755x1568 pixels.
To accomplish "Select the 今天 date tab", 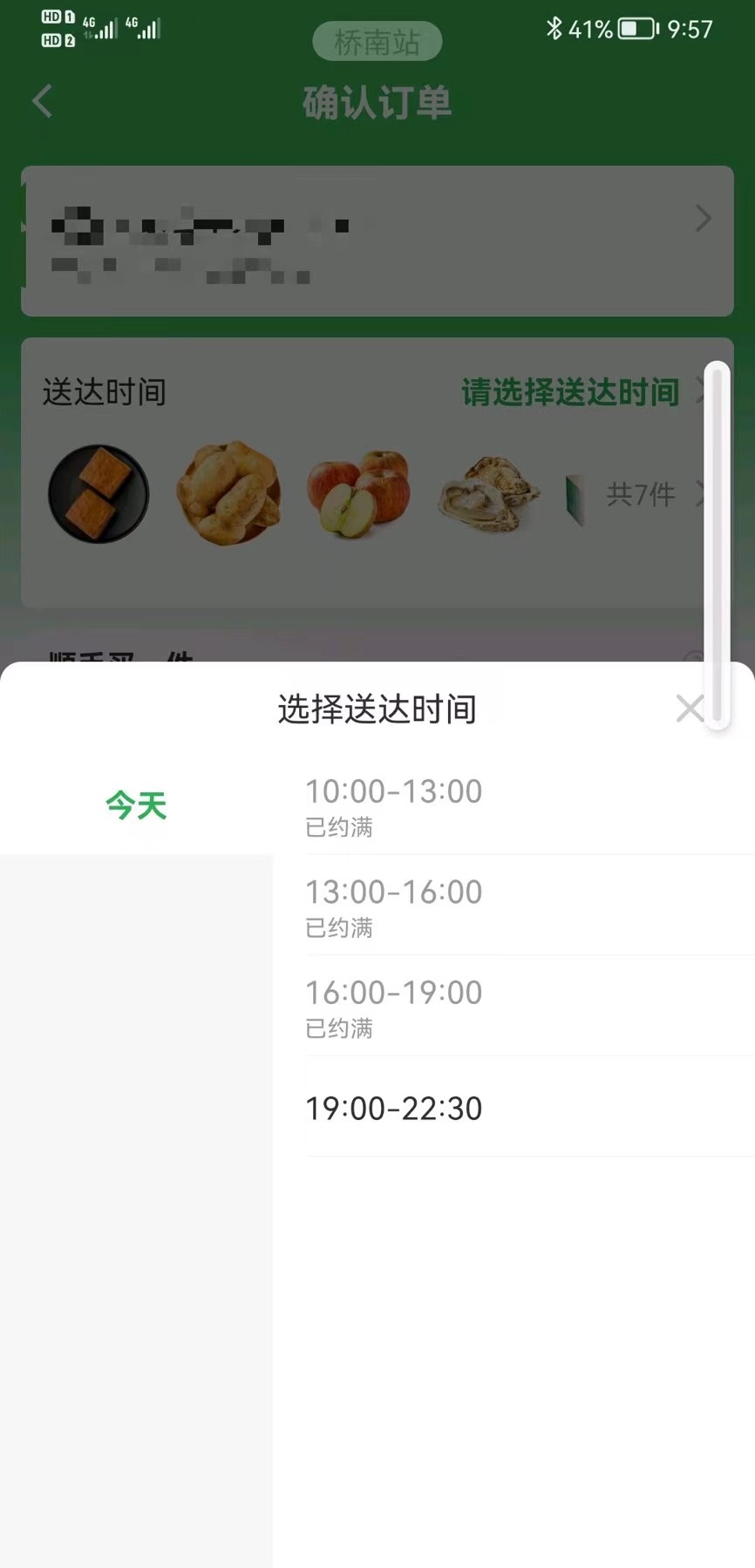I will point(136,804).
